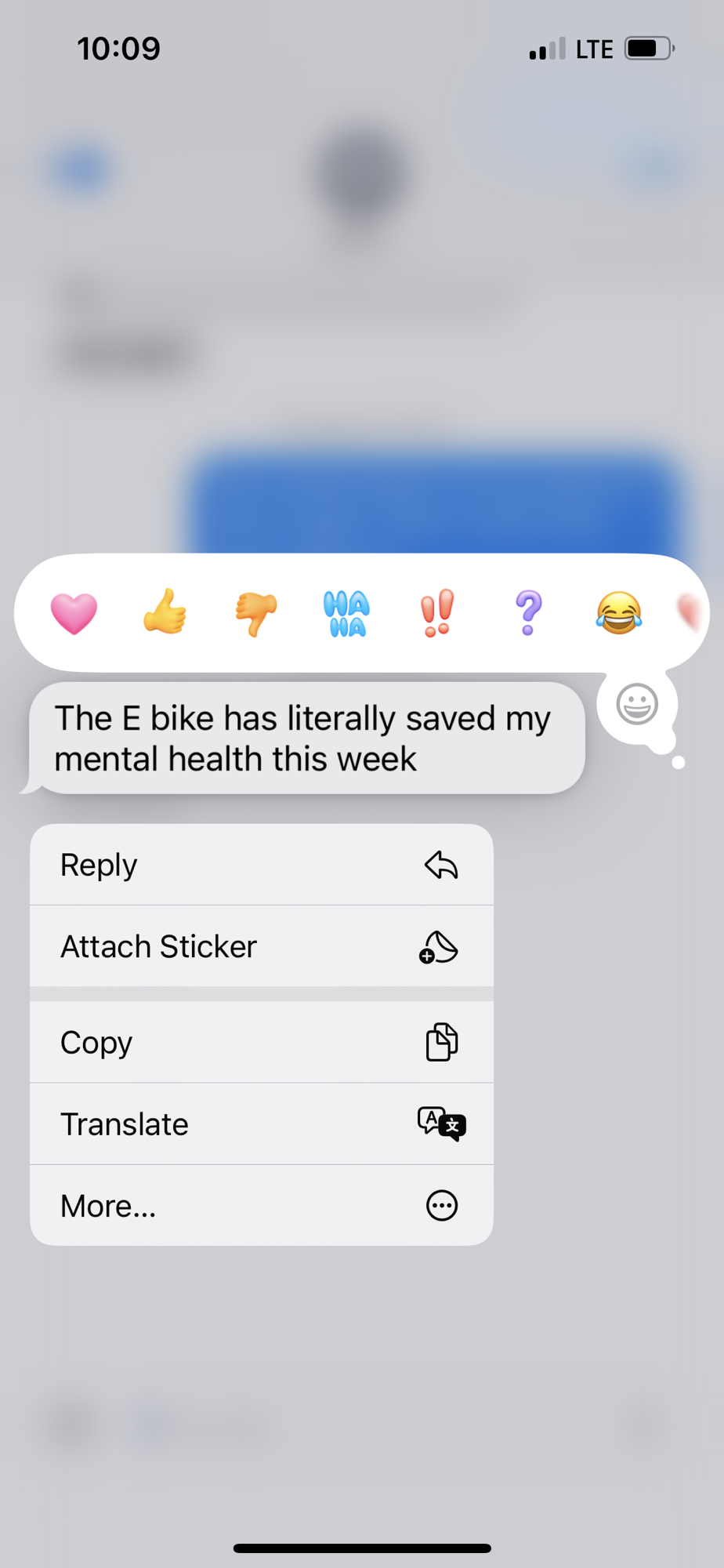React with the crying laughing emoji
This screenshot has height=1568, width=724.
click(618, 613)
